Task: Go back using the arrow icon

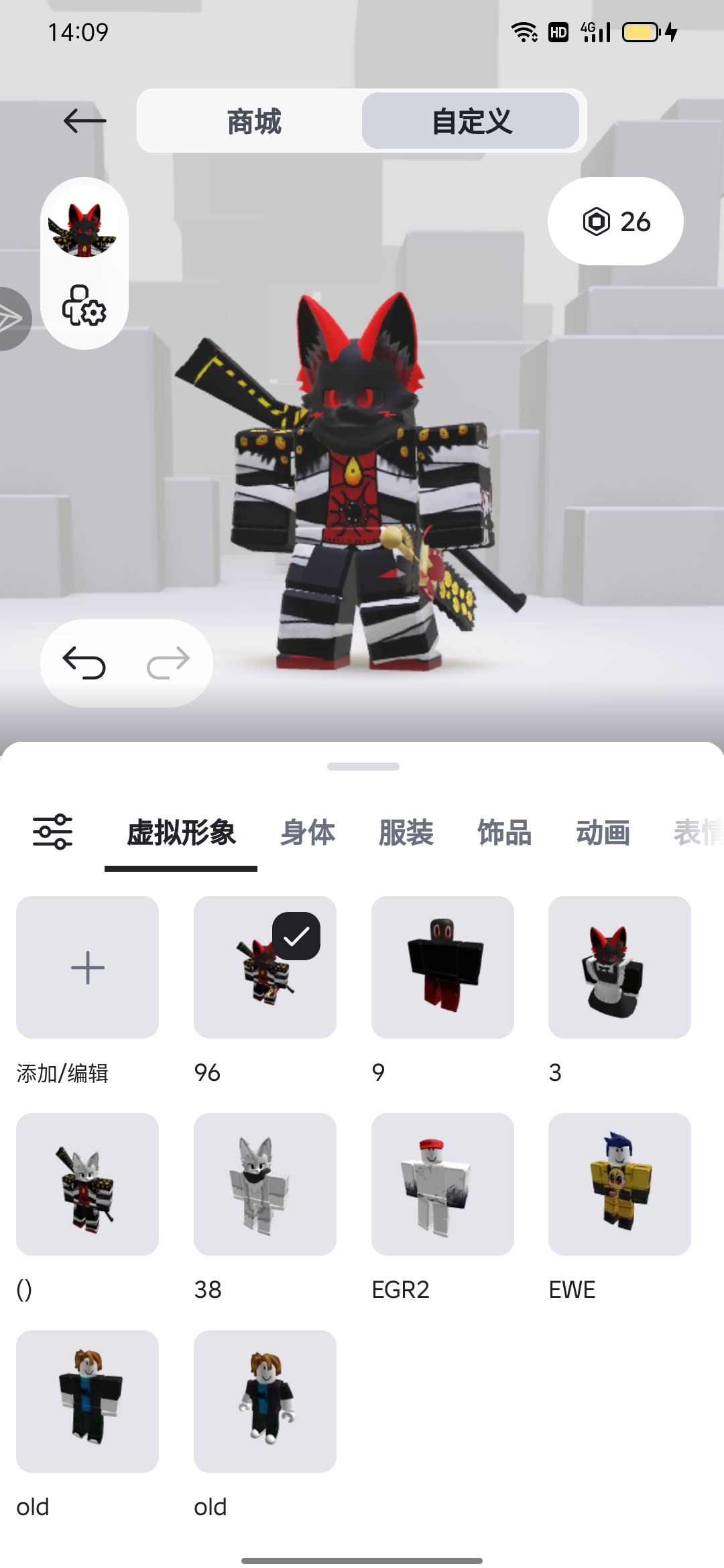Action: click(84, 121)
